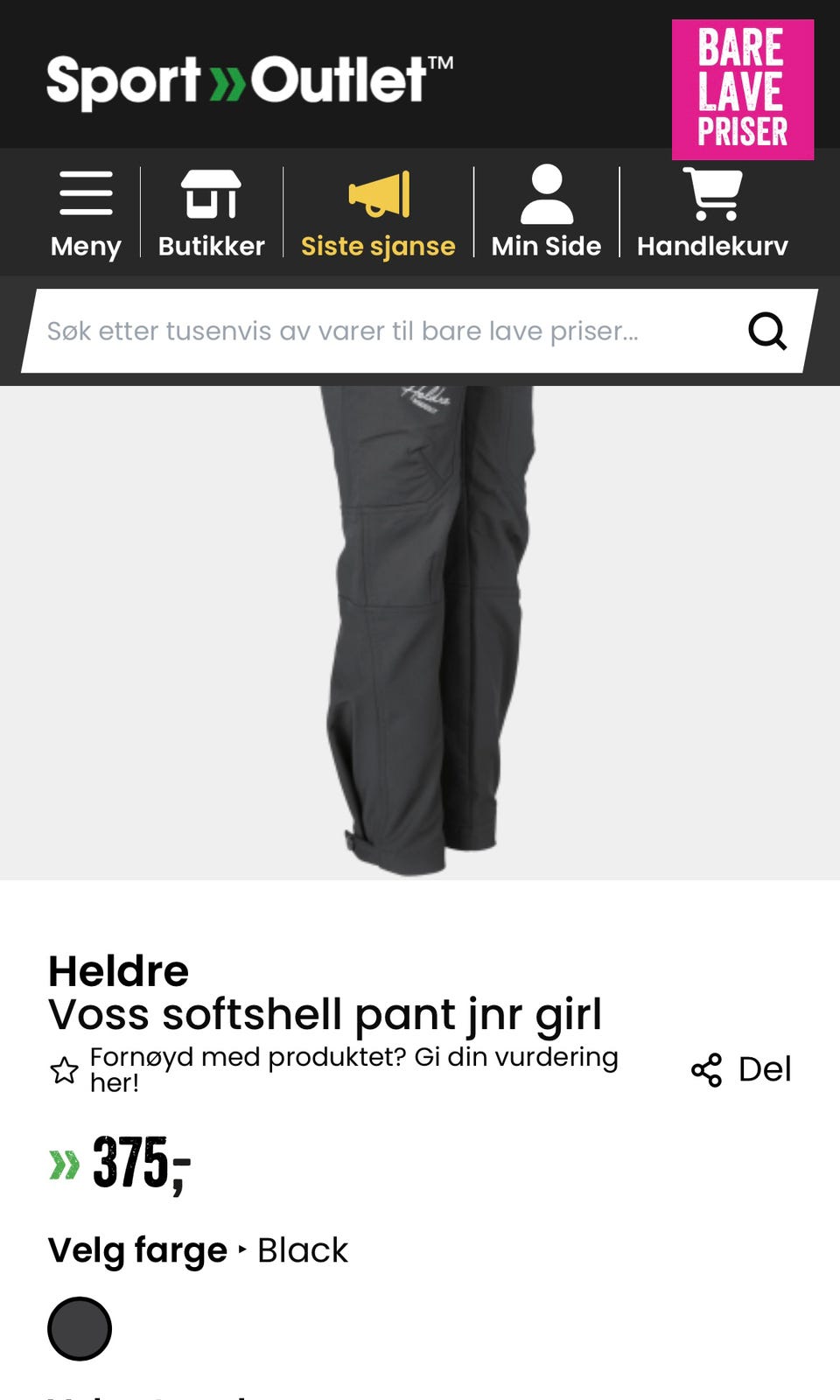Click the search magnifying glass icon
840x1400 pixels.
[767, 331]
